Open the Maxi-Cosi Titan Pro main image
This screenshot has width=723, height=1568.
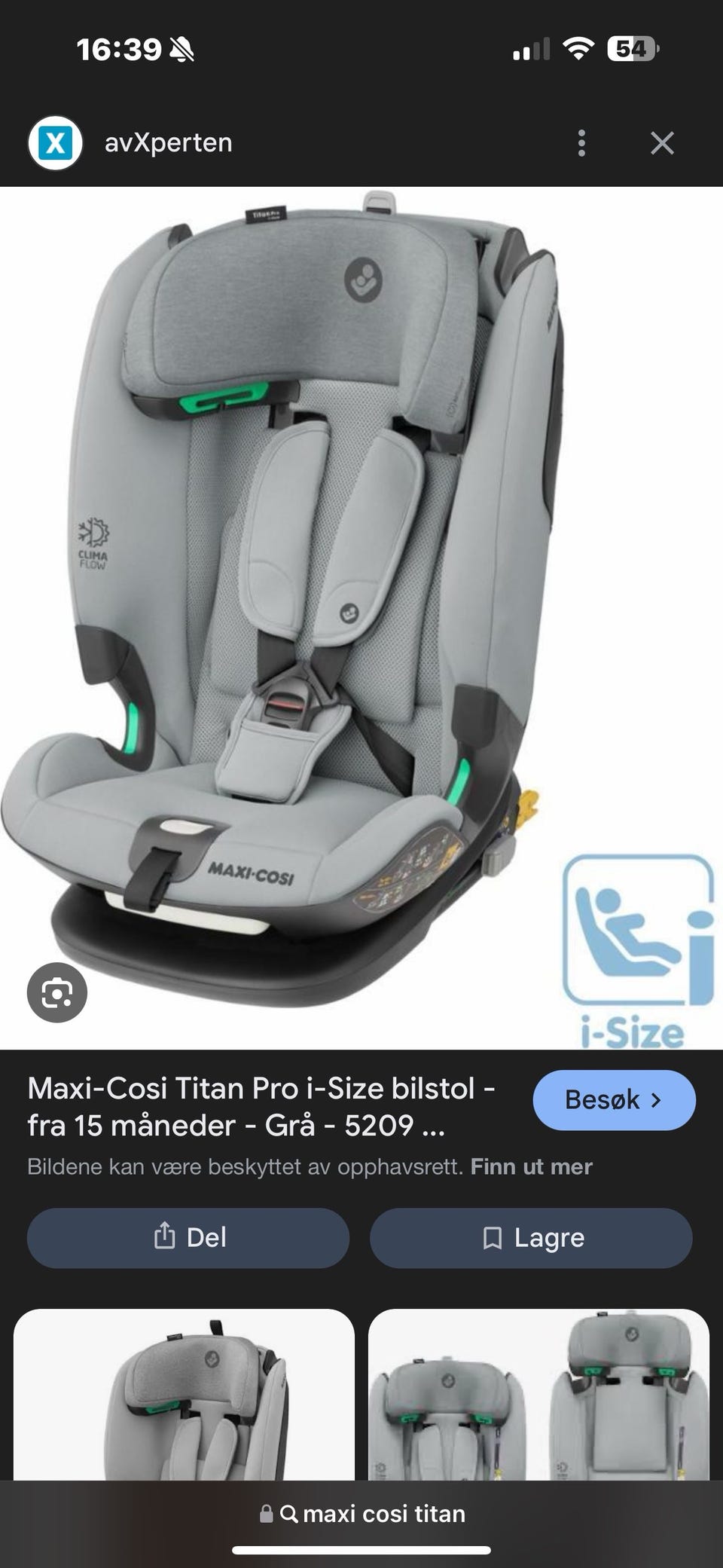(301, 603)
